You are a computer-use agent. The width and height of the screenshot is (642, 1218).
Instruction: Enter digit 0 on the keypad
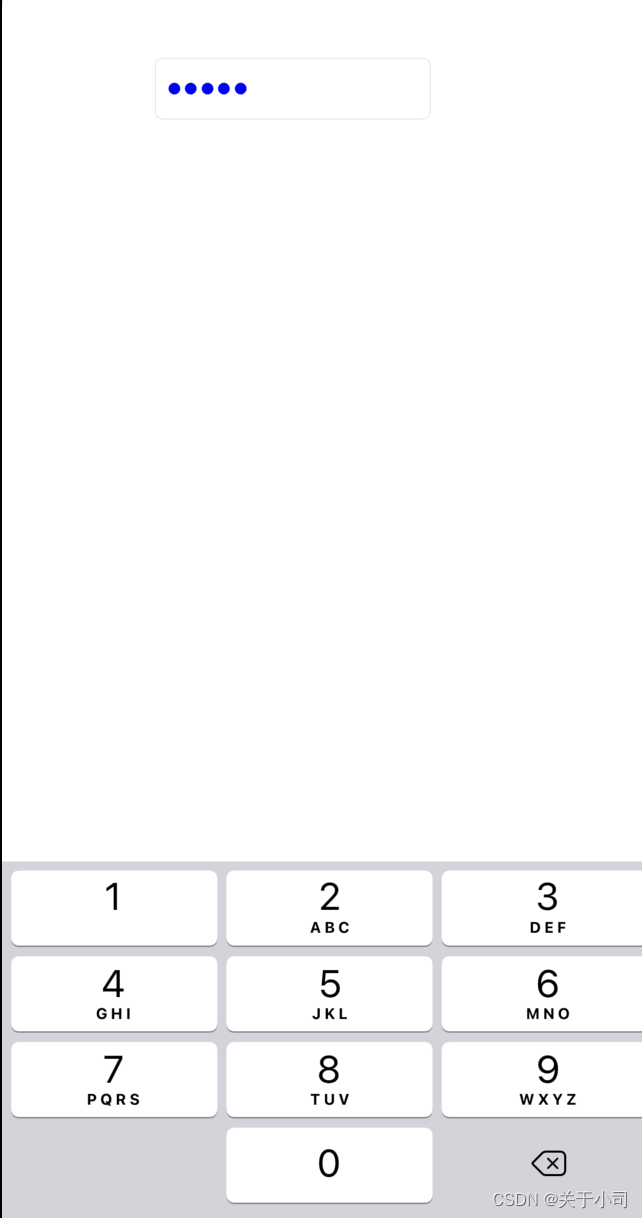329,1165
